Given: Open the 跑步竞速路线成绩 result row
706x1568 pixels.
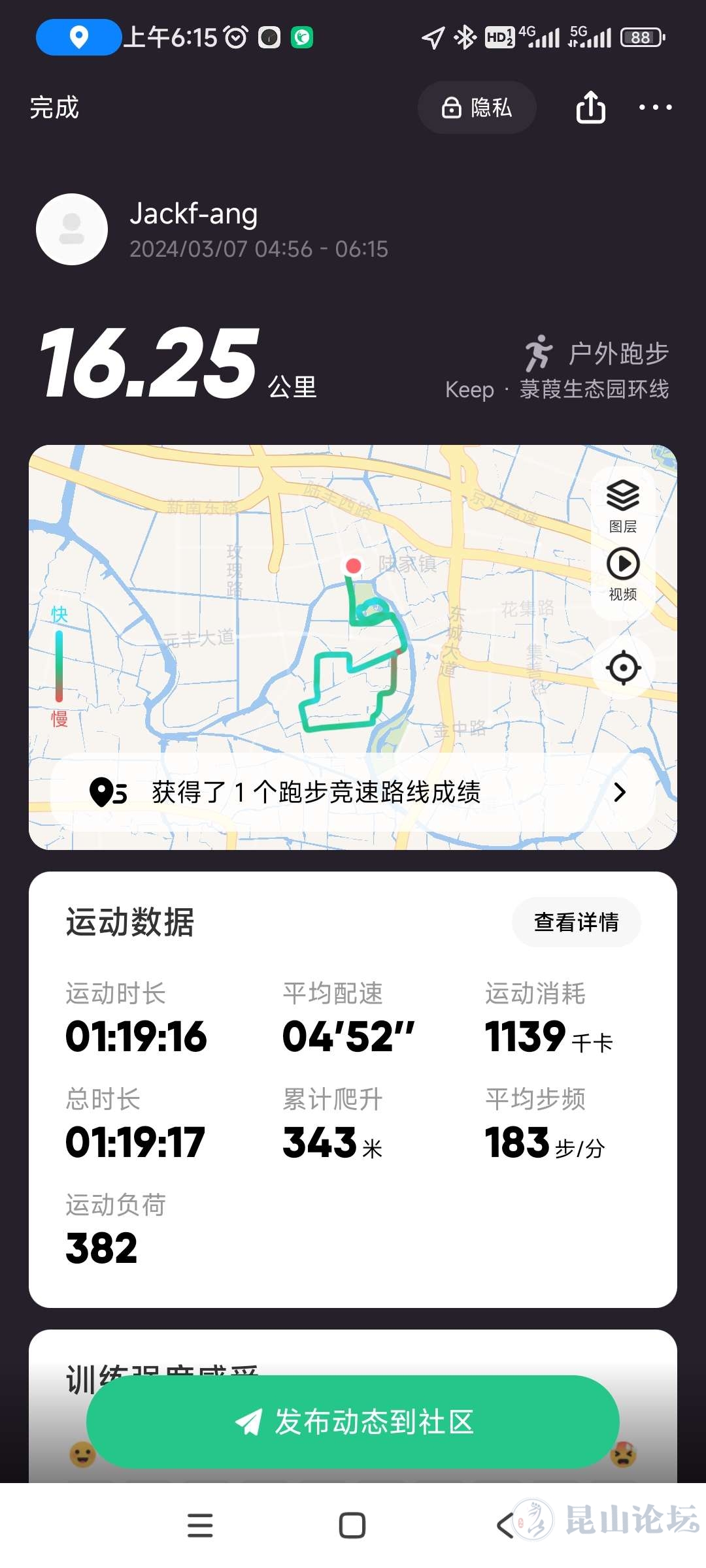Looking at the screenshot, I should pyautogui.click(x=353, y=792).
